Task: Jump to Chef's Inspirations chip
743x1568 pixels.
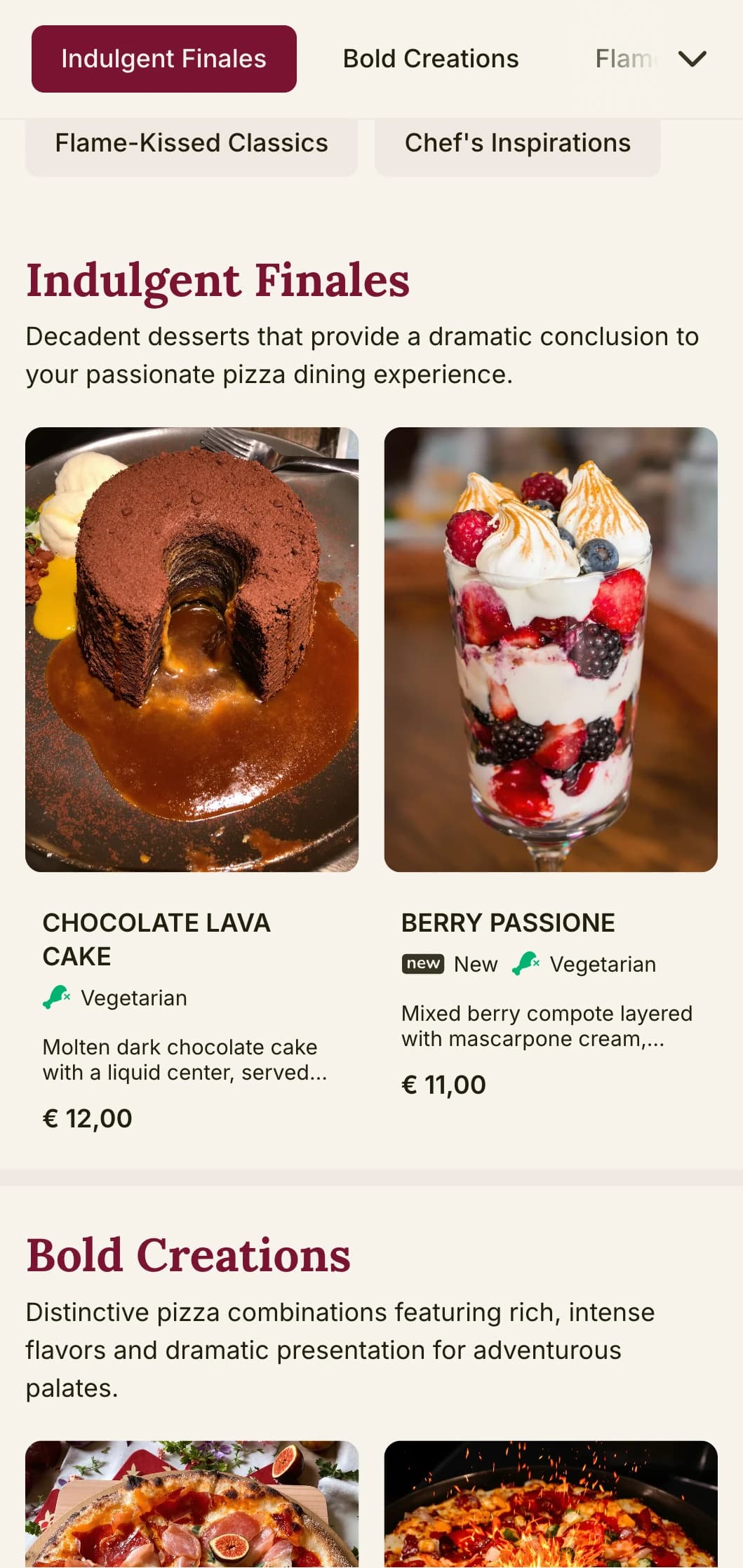Action: coord(517,144)
